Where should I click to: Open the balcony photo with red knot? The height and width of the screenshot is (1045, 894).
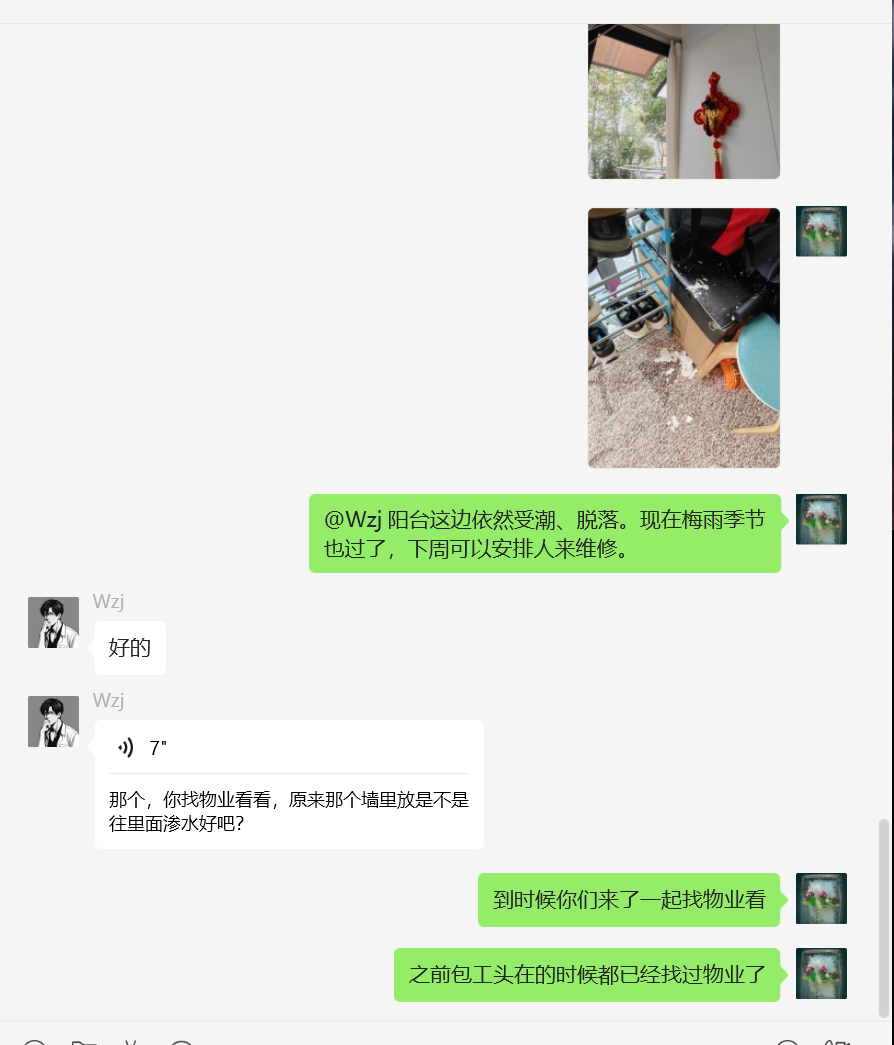(x=683, y=101)
